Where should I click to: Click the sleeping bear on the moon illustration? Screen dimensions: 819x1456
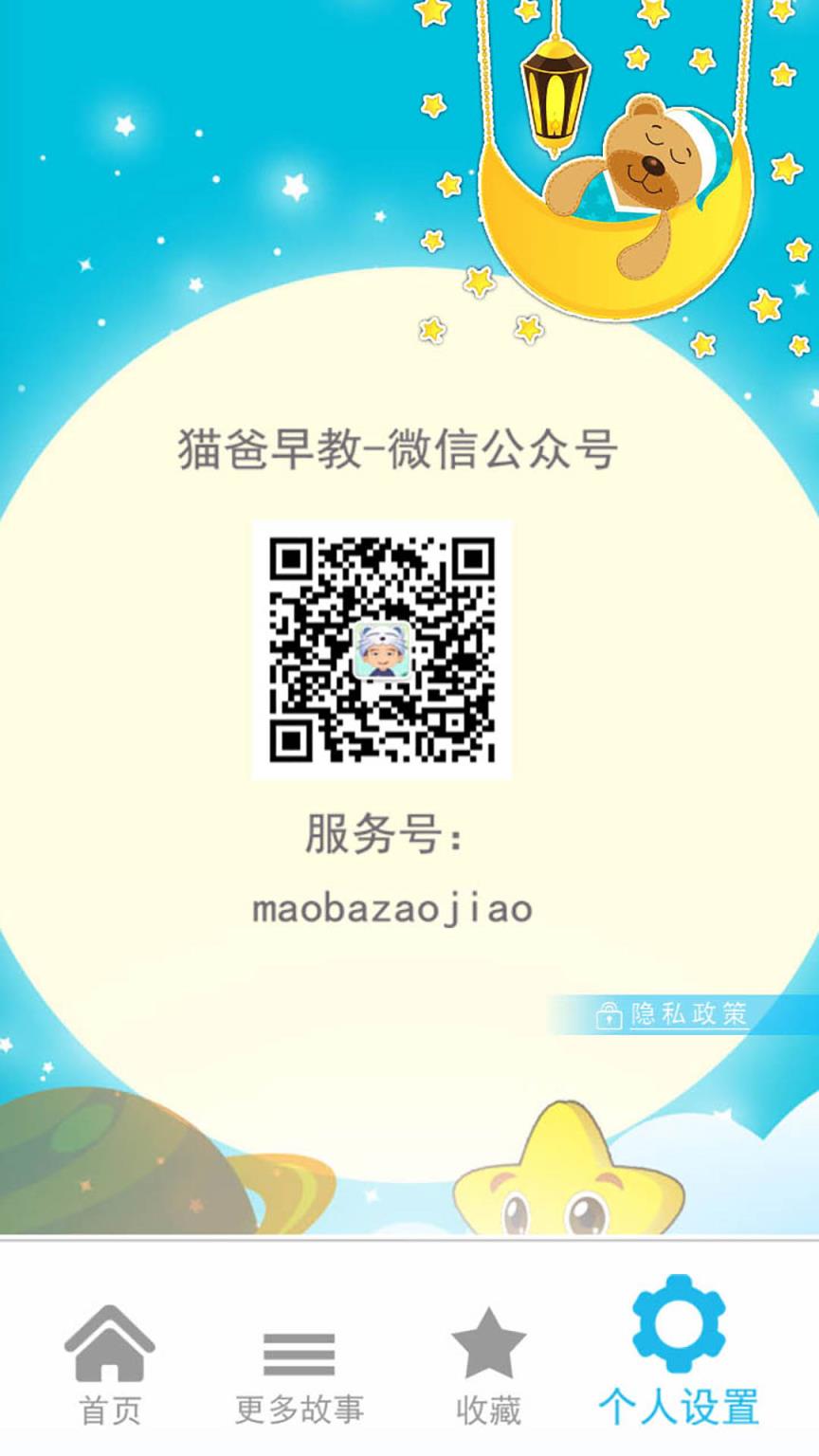tap(654, 152)
